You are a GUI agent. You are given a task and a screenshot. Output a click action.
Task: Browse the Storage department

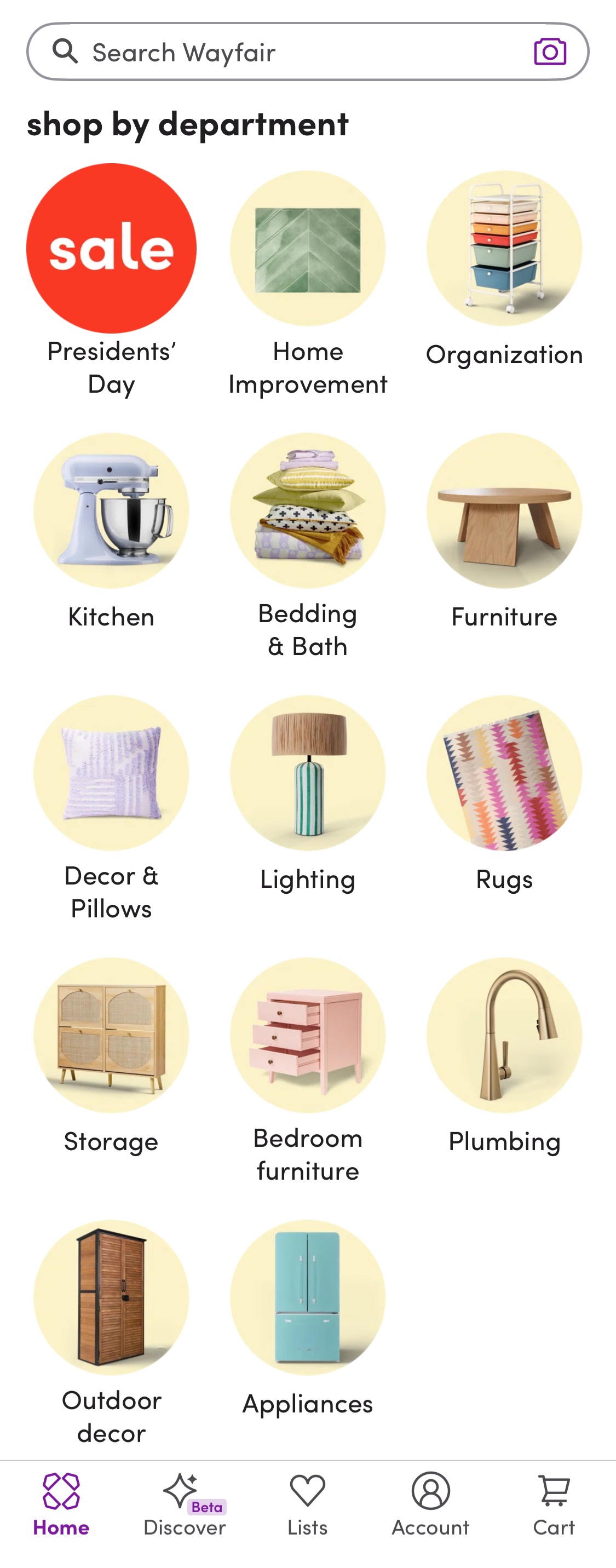[111, 1035]
